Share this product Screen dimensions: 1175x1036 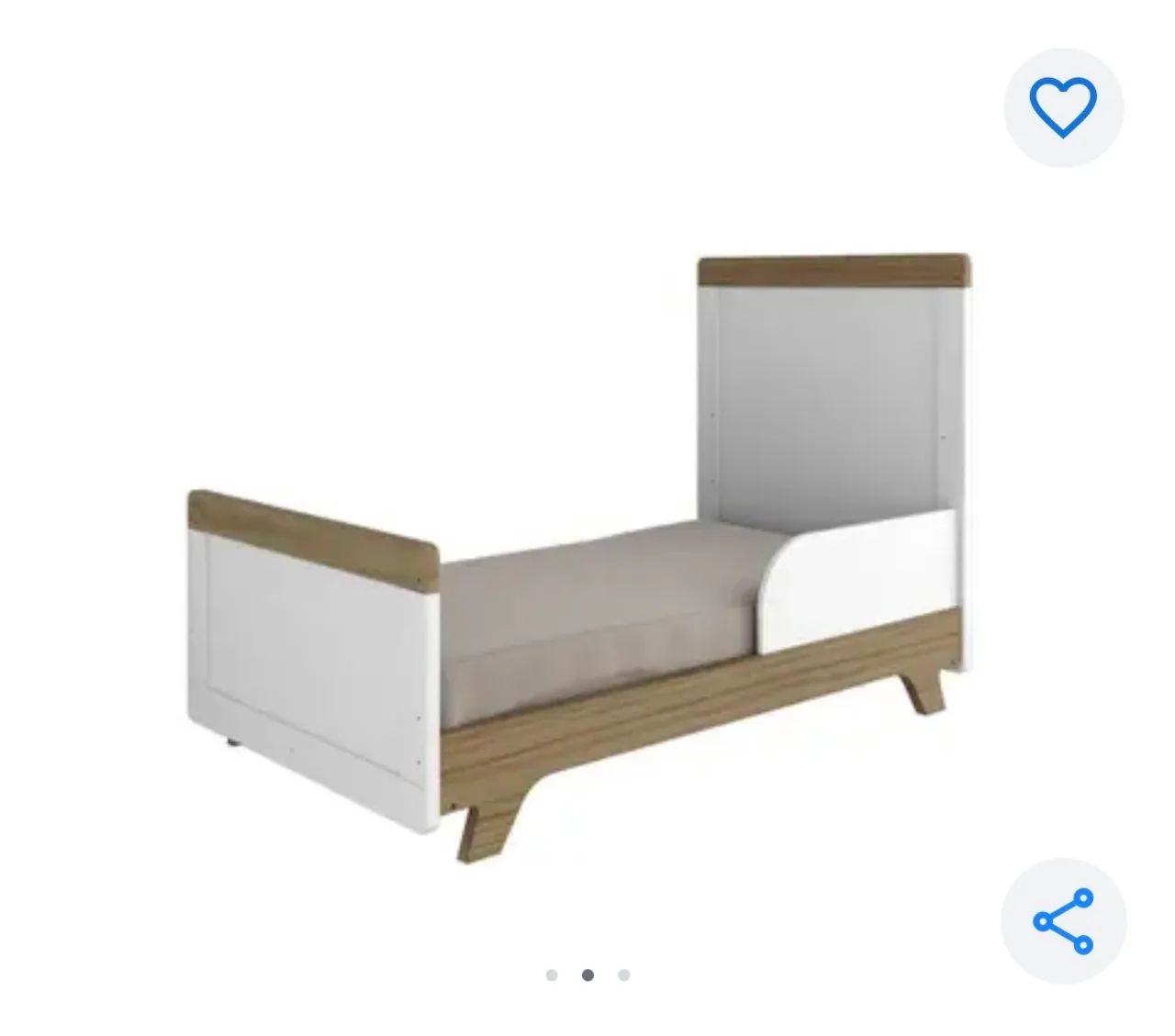pyautogui.click(x=1062, y=920)
